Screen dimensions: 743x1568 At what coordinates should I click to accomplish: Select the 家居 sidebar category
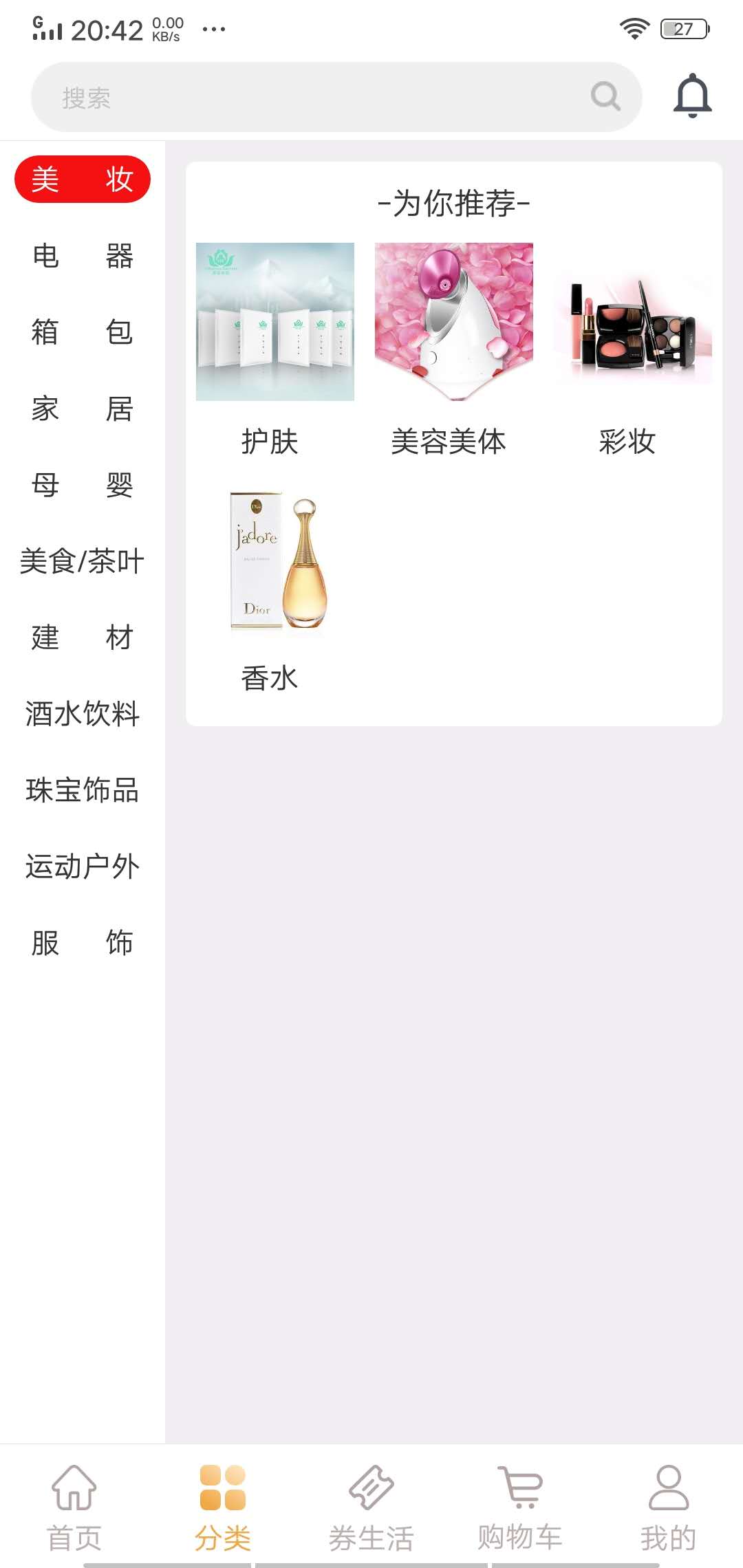coord(83,409)
